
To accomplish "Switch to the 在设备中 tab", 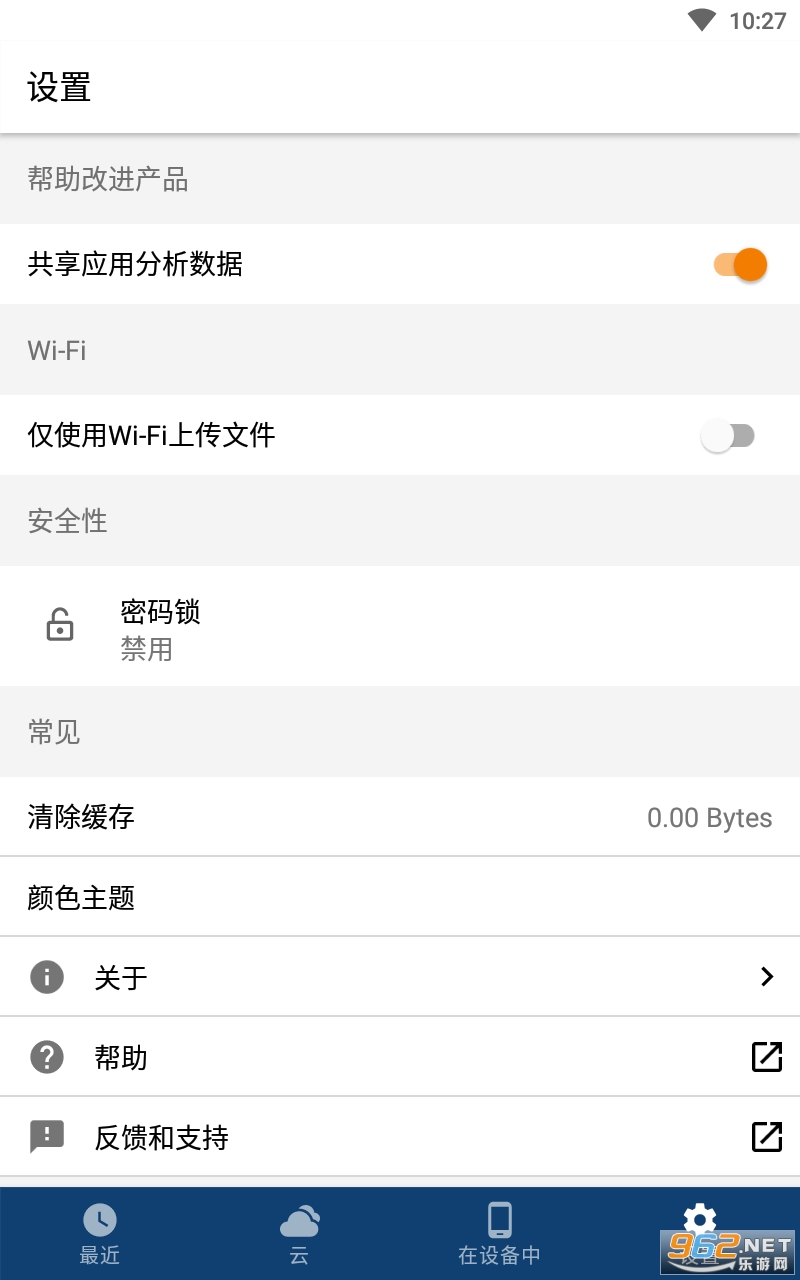I will (x=500, y=1234).
